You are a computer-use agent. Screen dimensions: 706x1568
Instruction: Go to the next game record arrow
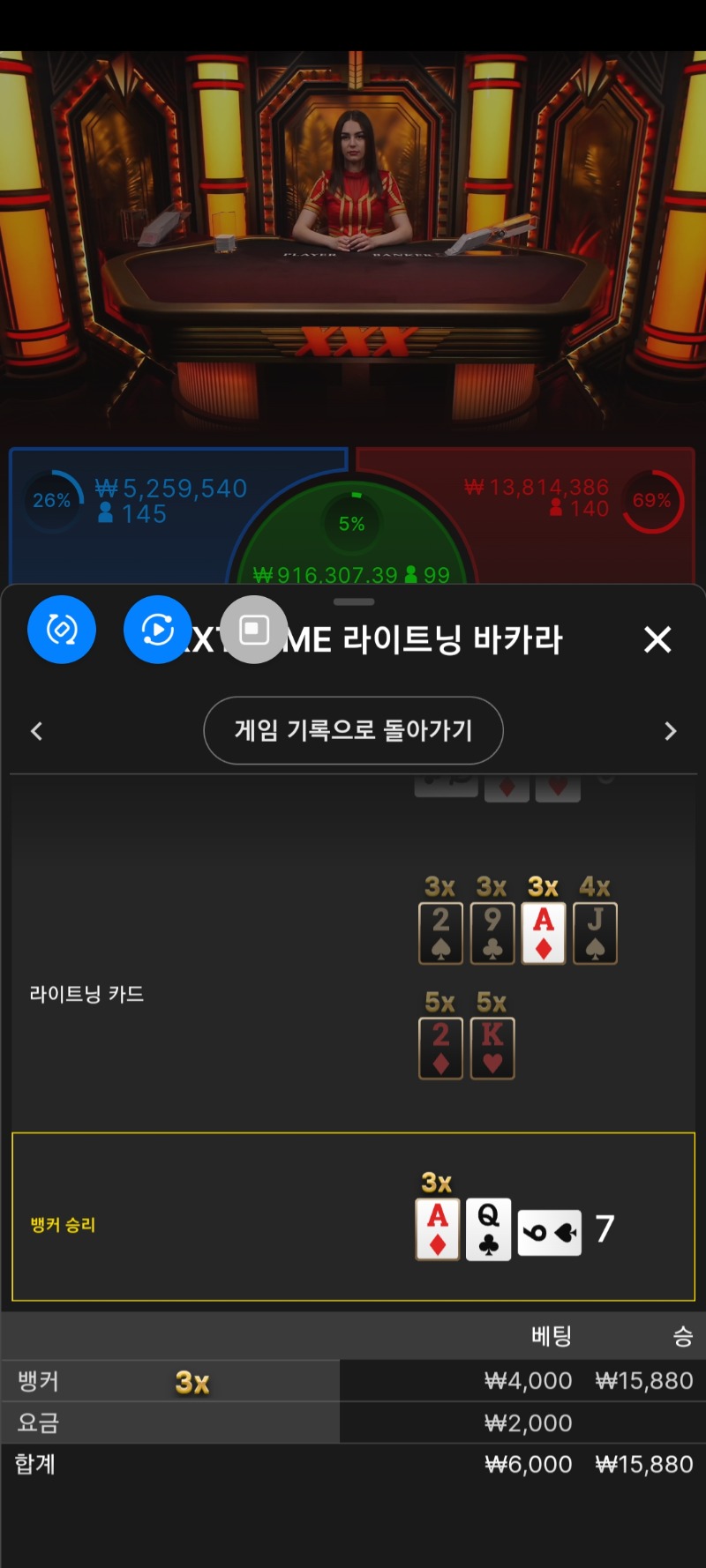point(671,731)
